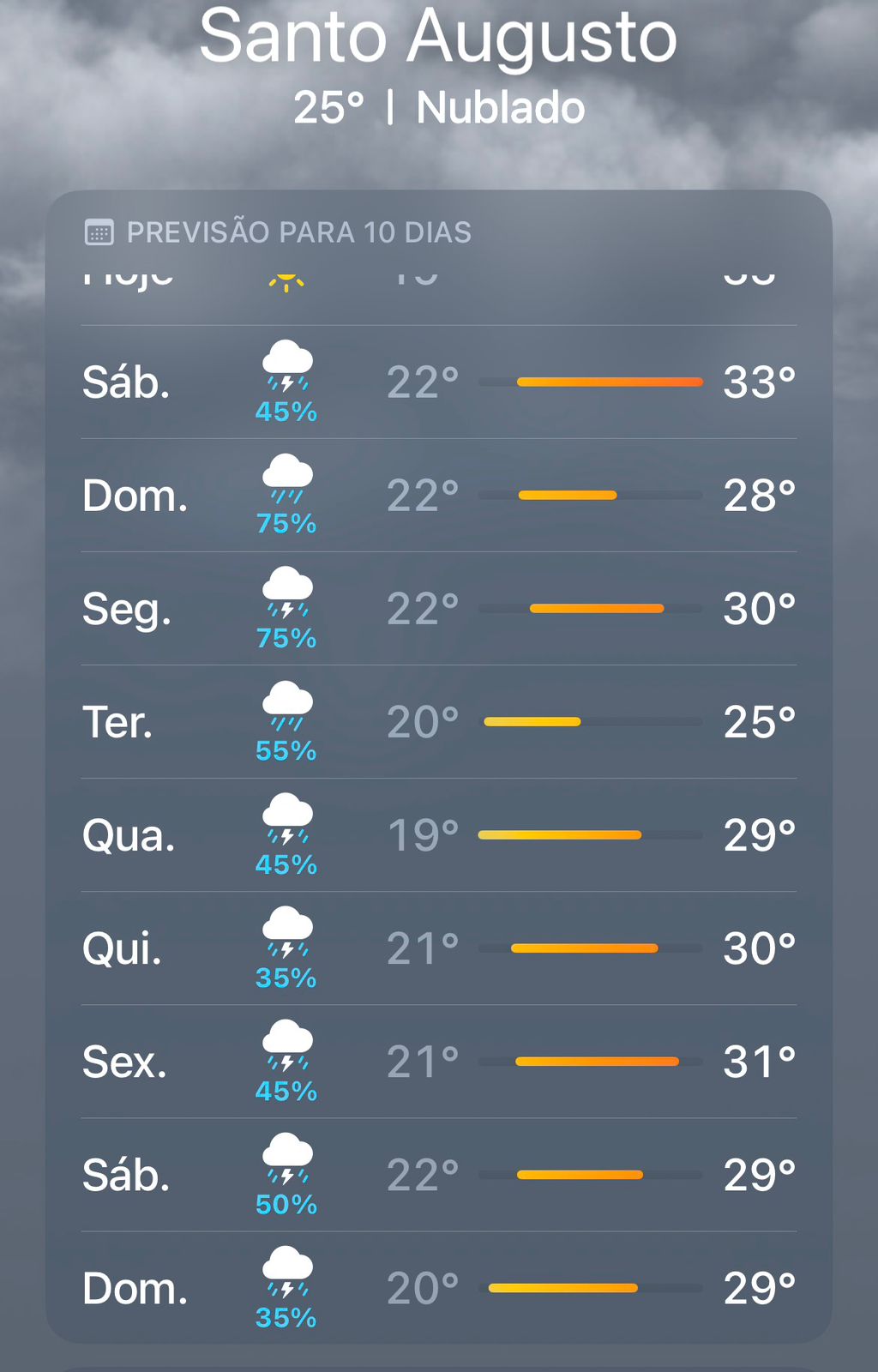878x1372 pixels.
Task: Open the Dom. row with 75% rain
Action: tap(438, 496)
